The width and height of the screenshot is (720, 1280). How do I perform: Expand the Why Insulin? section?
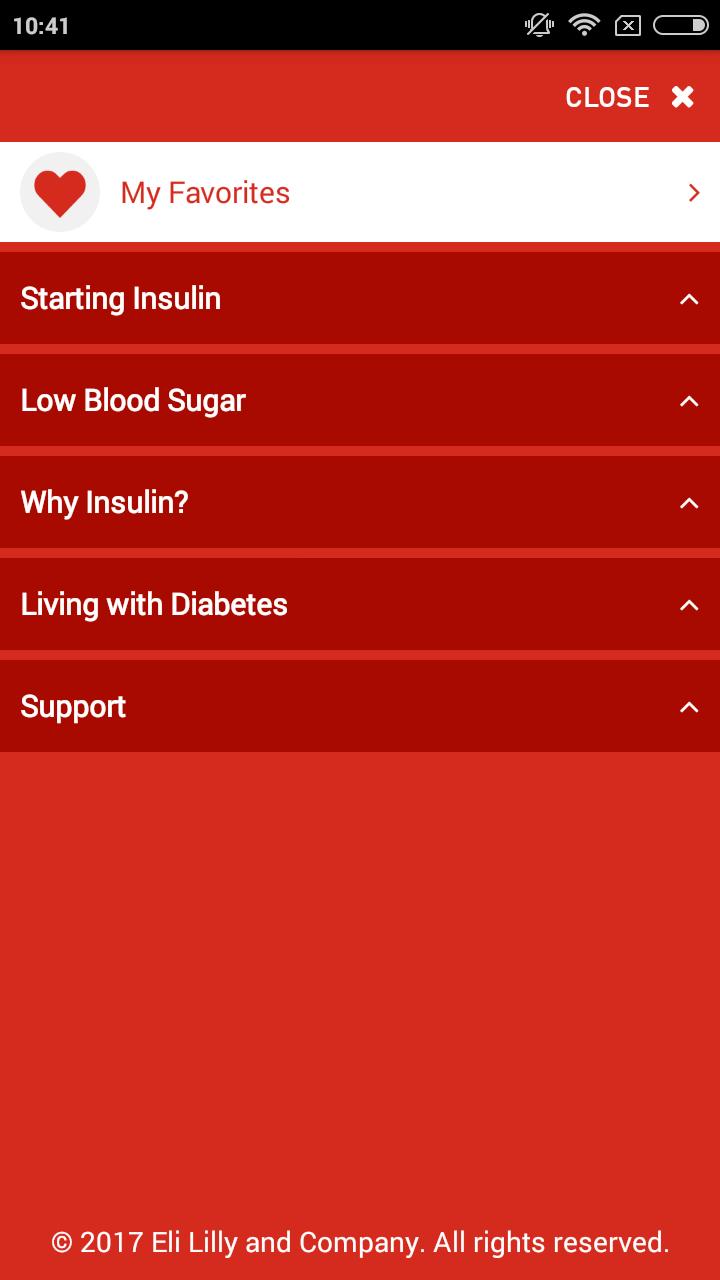click(x=360, y=502)
